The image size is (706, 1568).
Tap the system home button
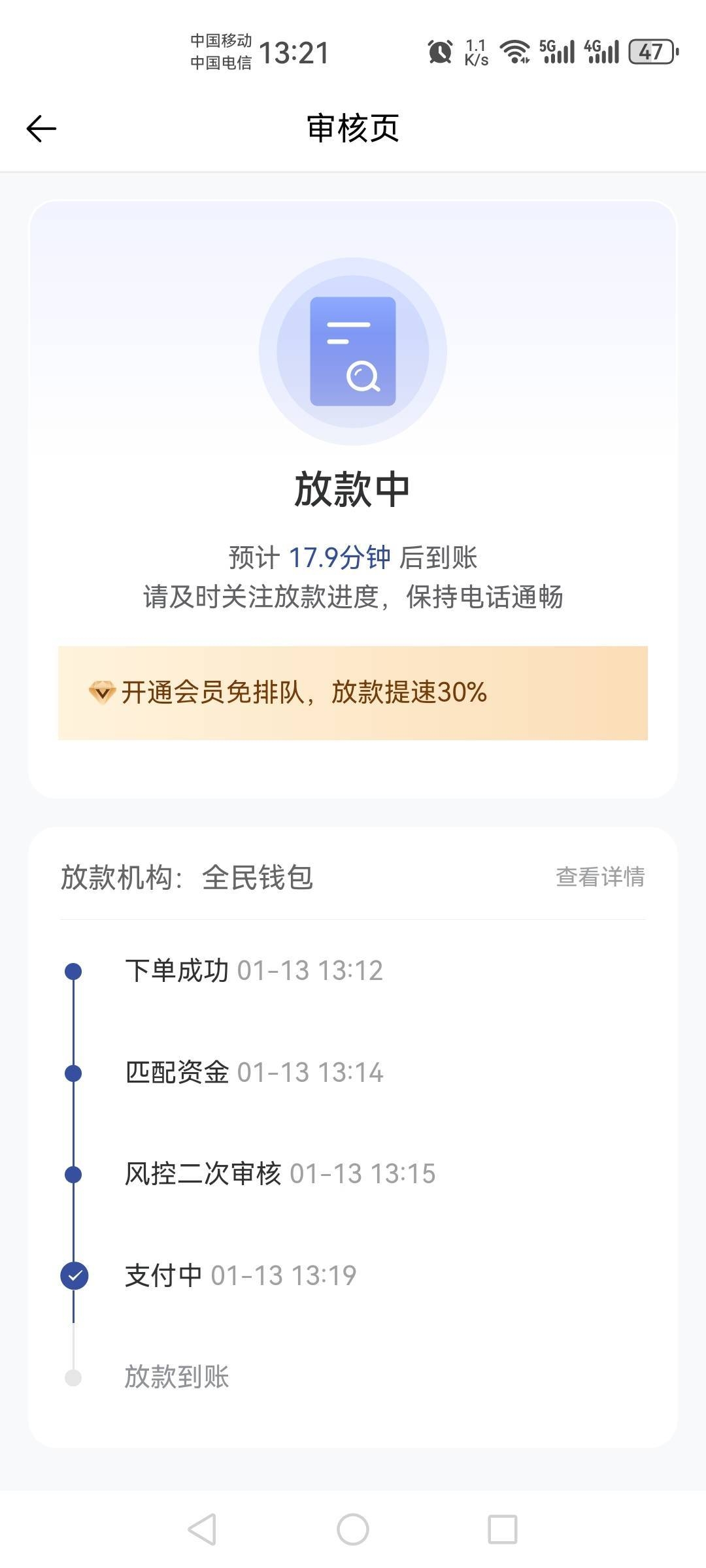pos(353,1529)
